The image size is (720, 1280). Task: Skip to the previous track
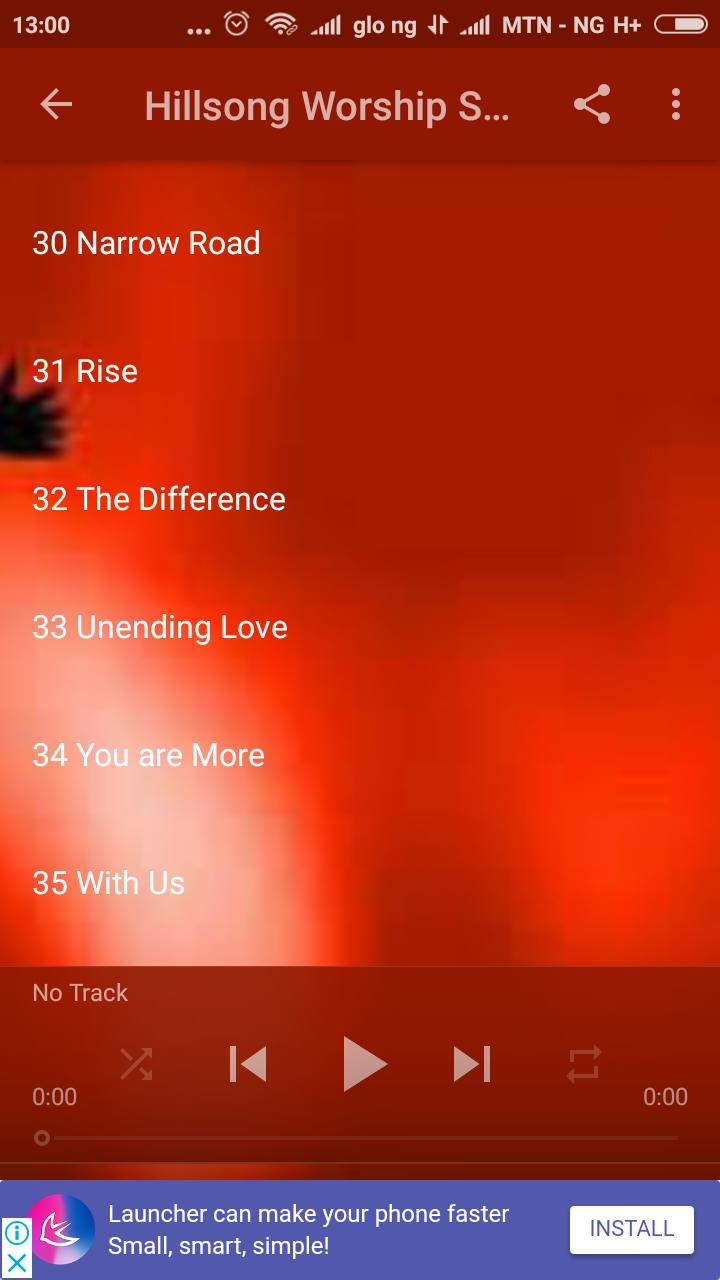pyautogui.click(x=248, y=1064)
